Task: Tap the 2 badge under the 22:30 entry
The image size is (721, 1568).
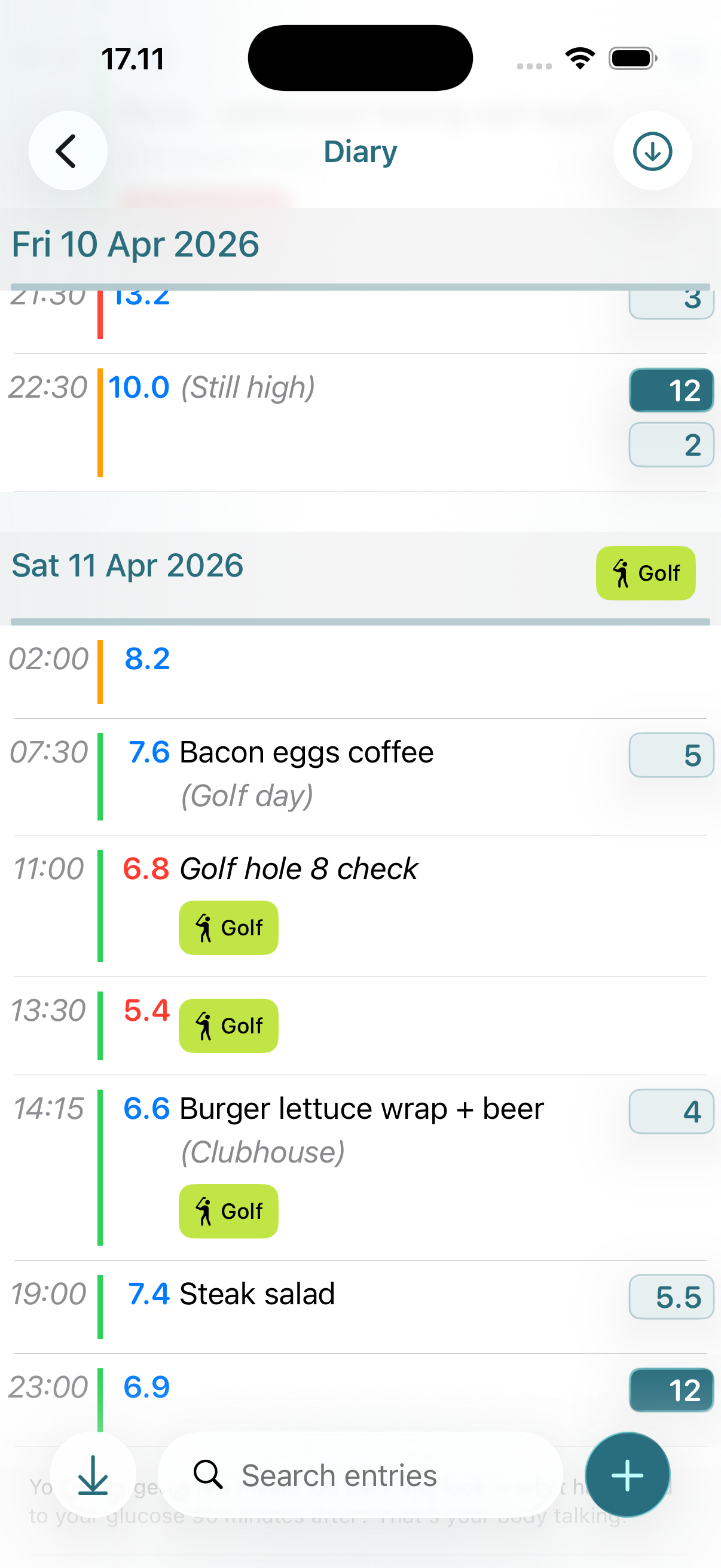Action: pyautogui.click(x=671, y=446)
